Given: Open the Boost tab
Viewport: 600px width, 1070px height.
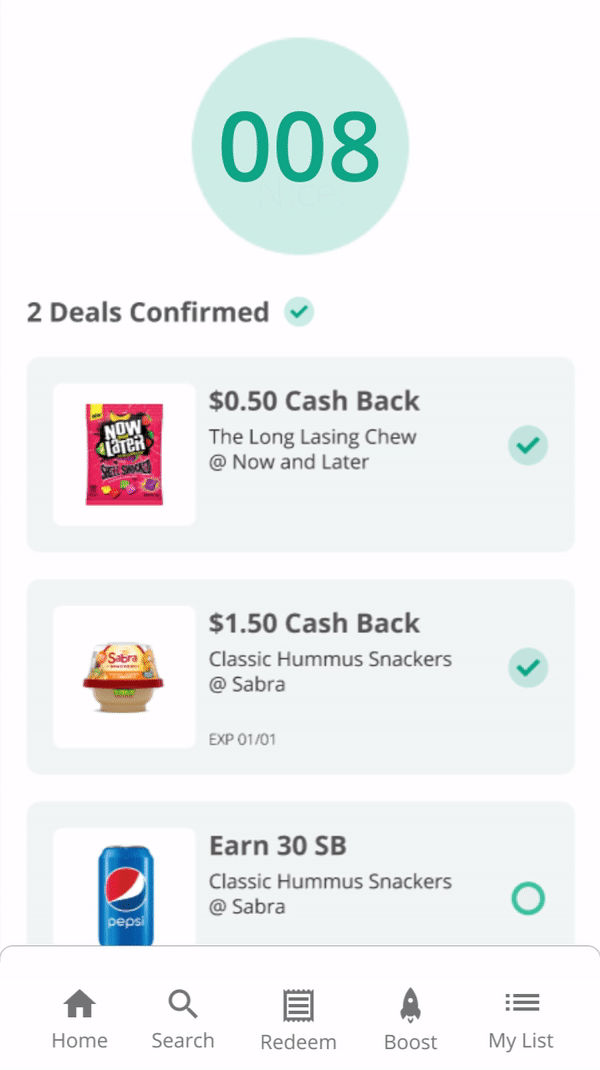Looking at the screenshot, I should [410, 1021].
